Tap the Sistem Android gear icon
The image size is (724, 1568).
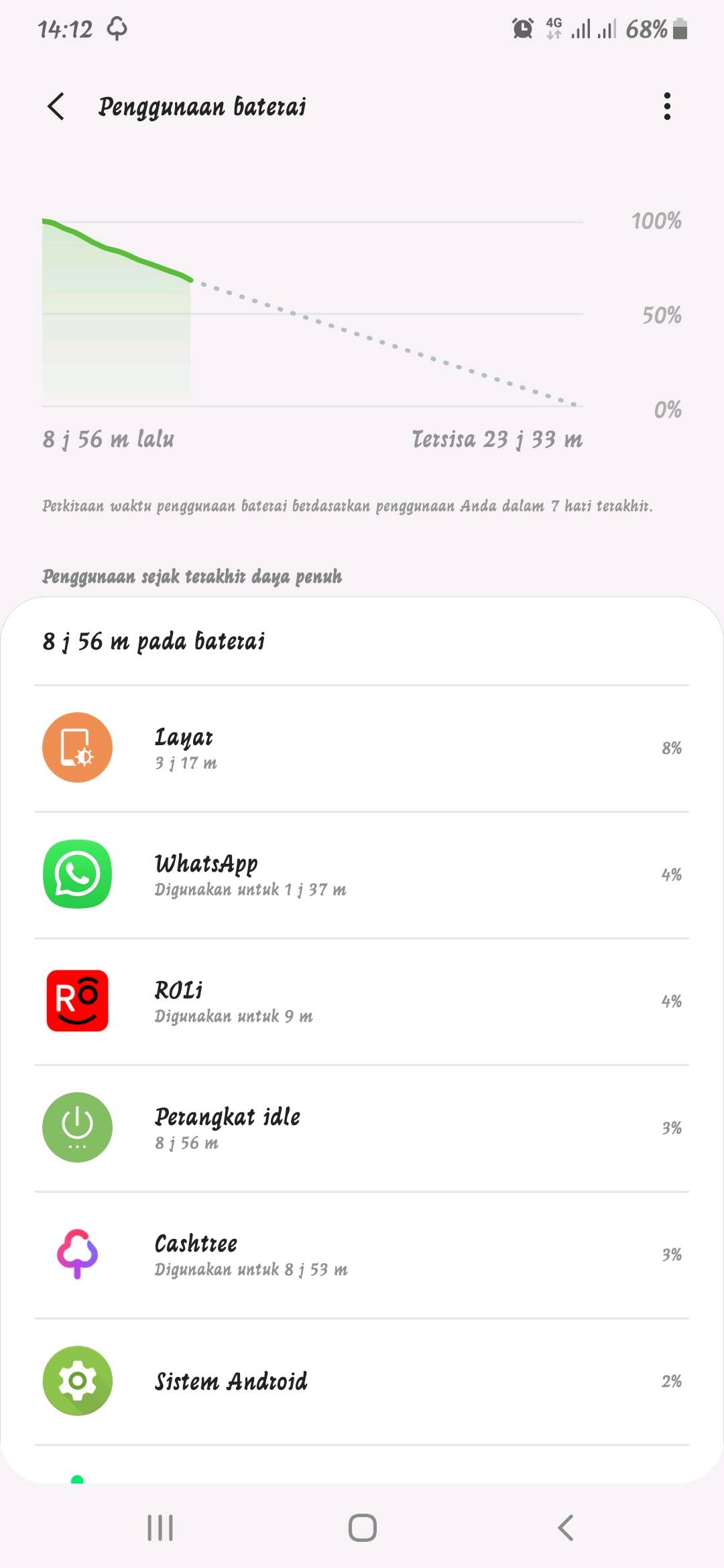click(x=77, y=1382)
